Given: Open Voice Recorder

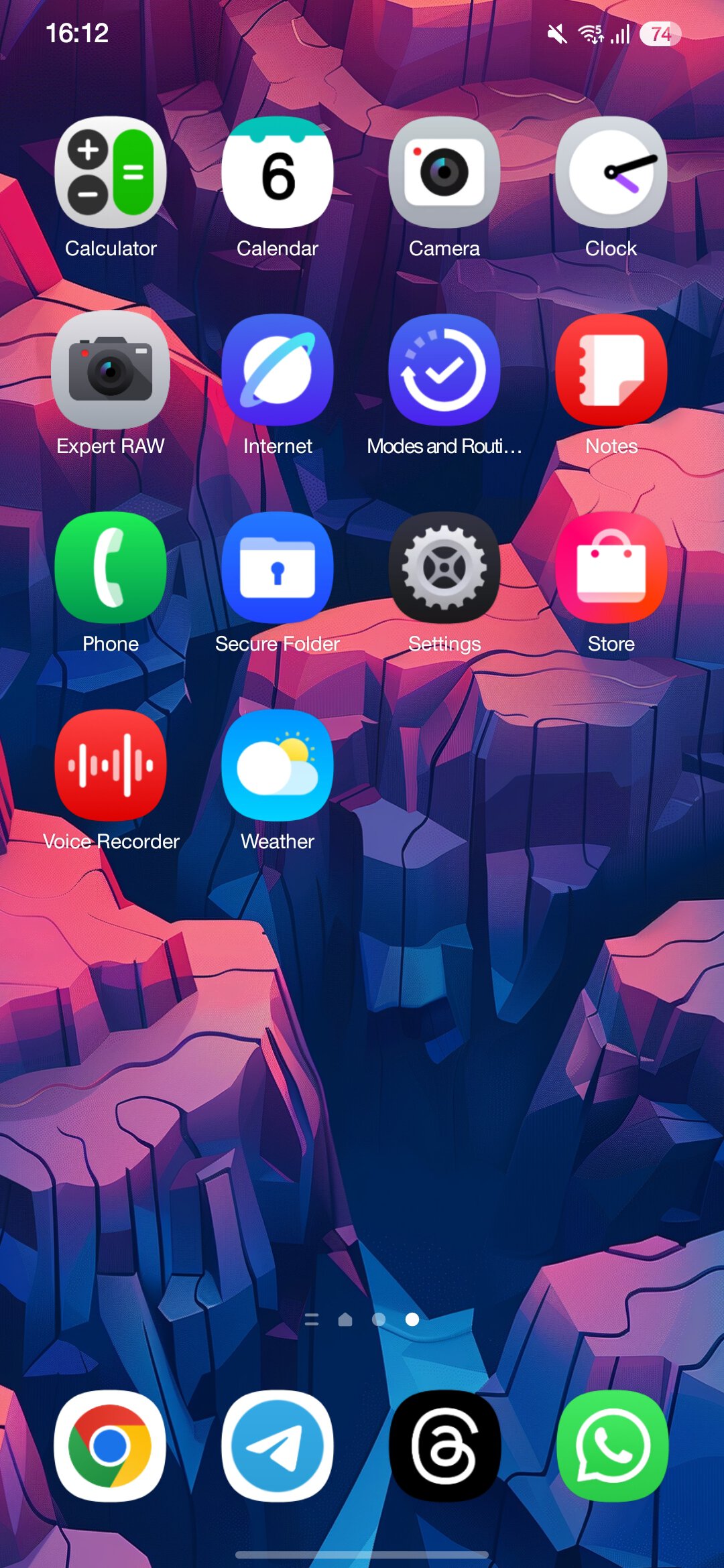Looking at the screenshot, I should coord(111,765).
